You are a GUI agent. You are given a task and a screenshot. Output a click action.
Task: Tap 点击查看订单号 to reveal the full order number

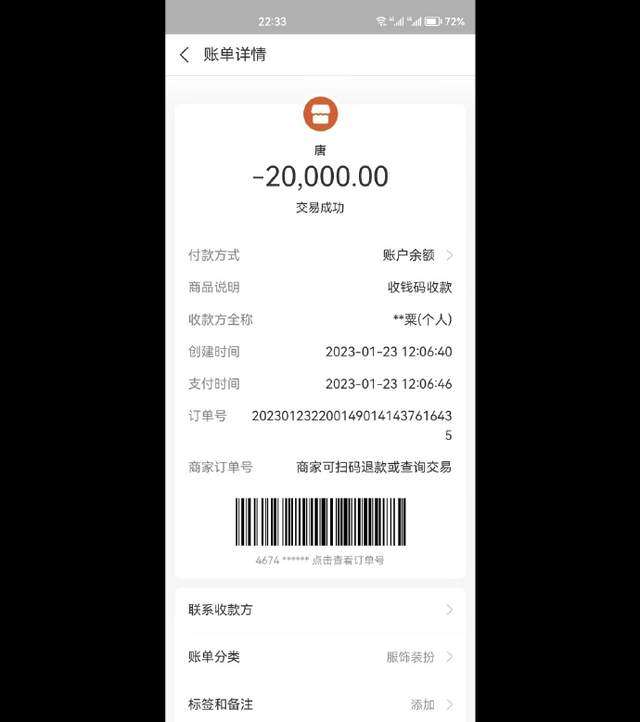pos(347,560)
